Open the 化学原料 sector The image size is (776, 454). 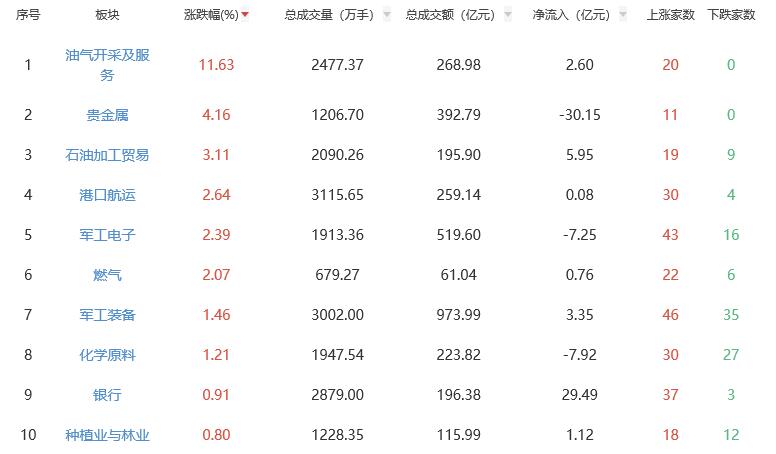point(107,355)
